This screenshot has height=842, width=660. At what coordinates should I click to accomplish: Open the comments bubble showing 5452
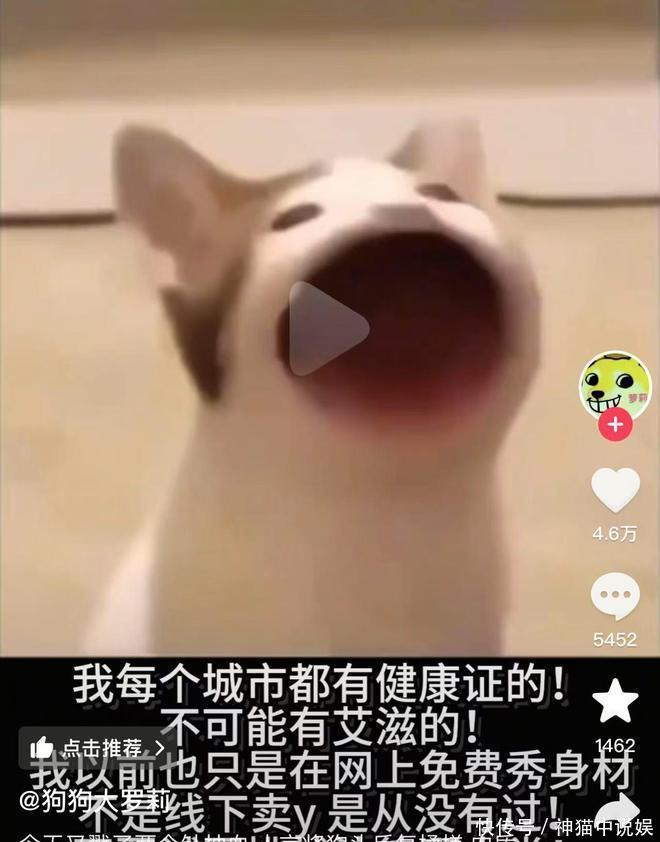click(615, 596)
